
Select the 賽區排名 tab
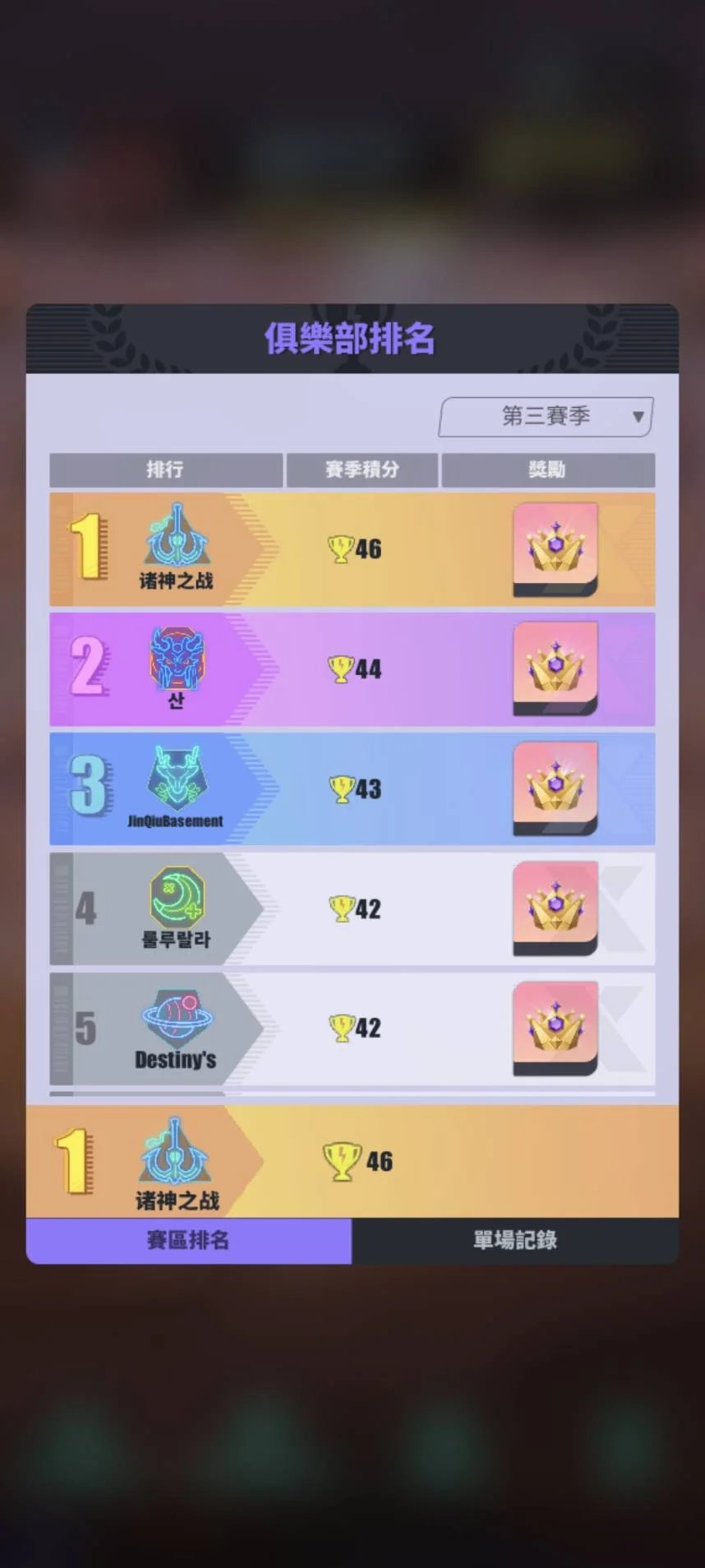tap(188, 1240)
